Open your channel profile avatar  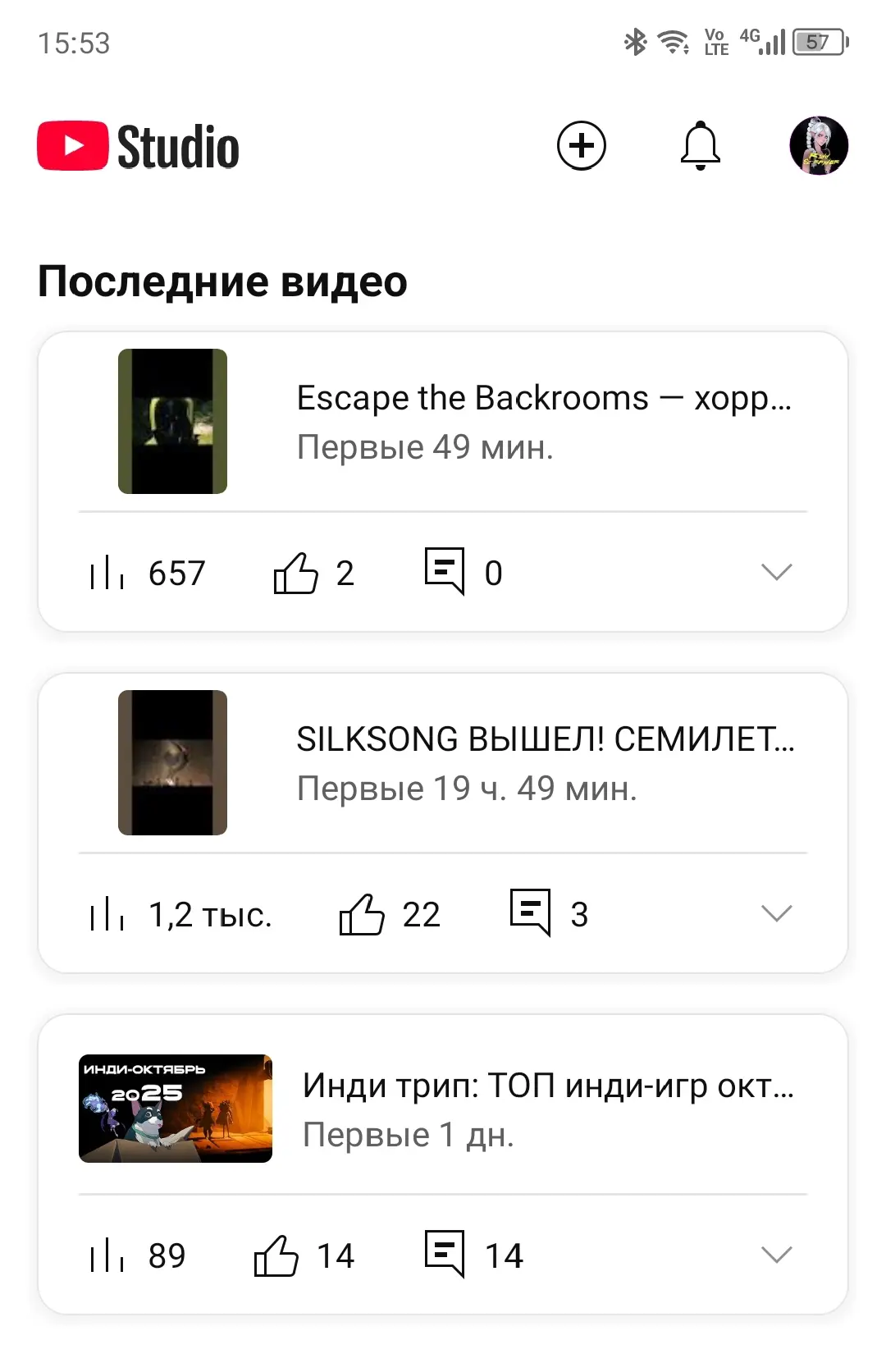coord(818,147)
